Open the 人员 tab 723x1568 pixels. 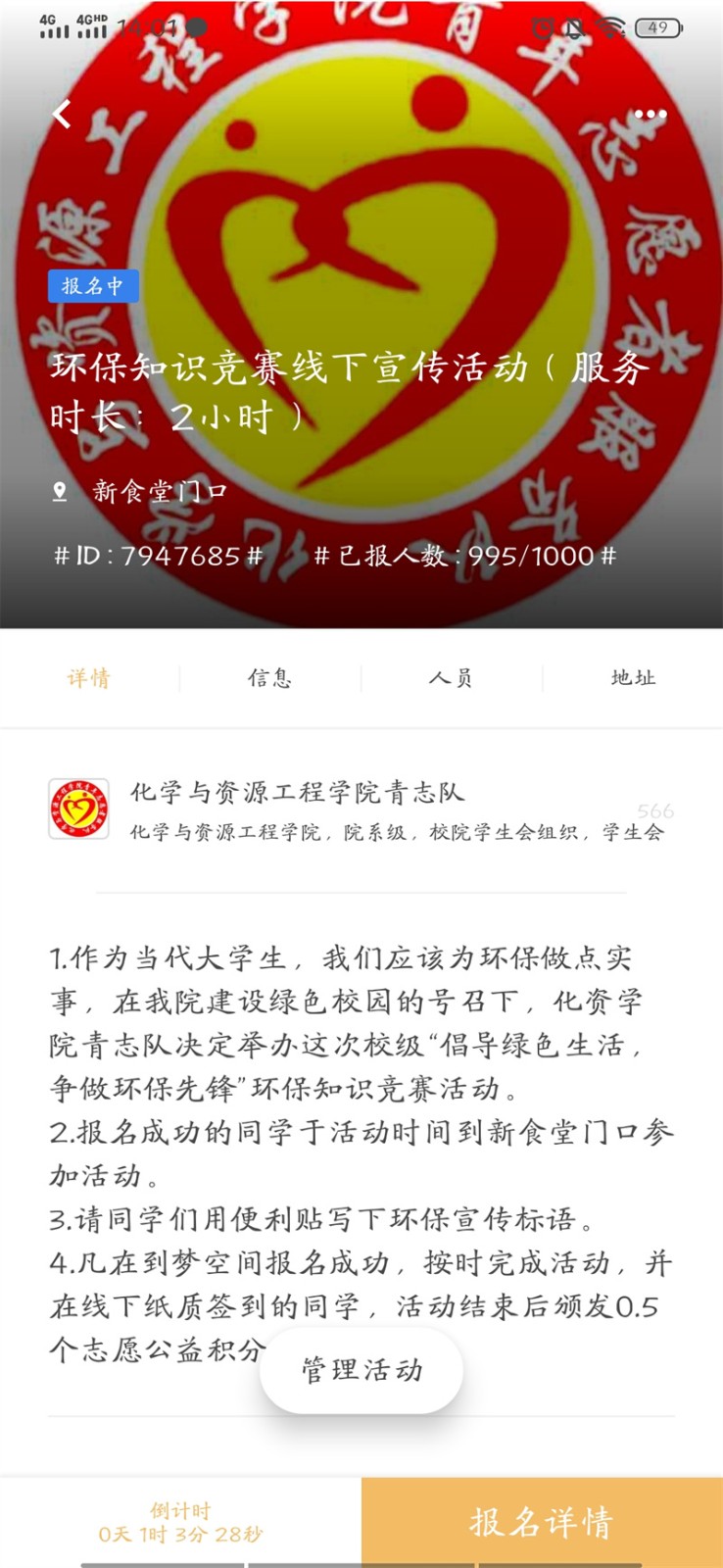pyautogui.click(x=452, y=678)
